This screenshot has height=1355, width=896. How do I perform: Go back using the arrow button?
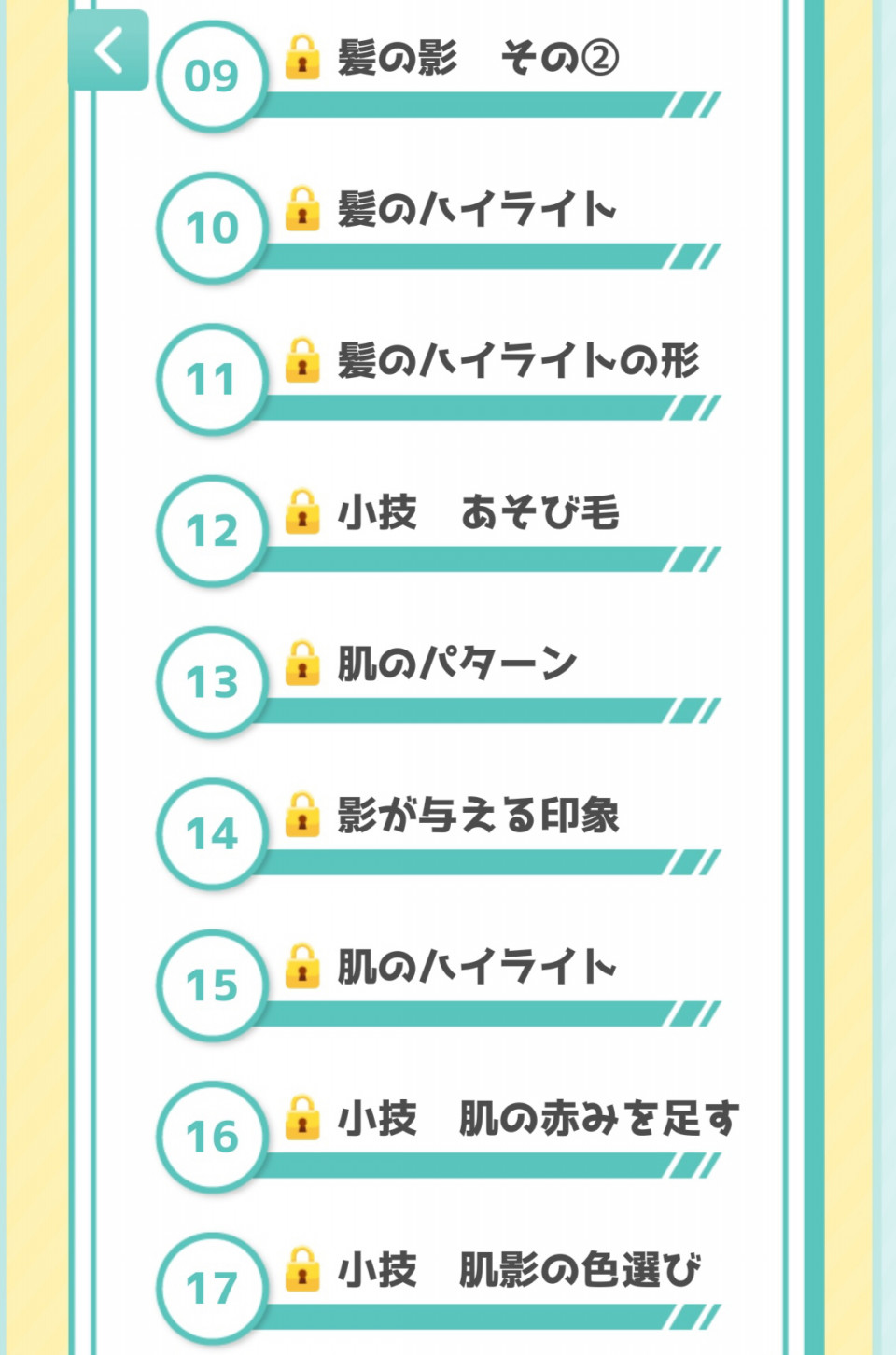pos(108,50)
